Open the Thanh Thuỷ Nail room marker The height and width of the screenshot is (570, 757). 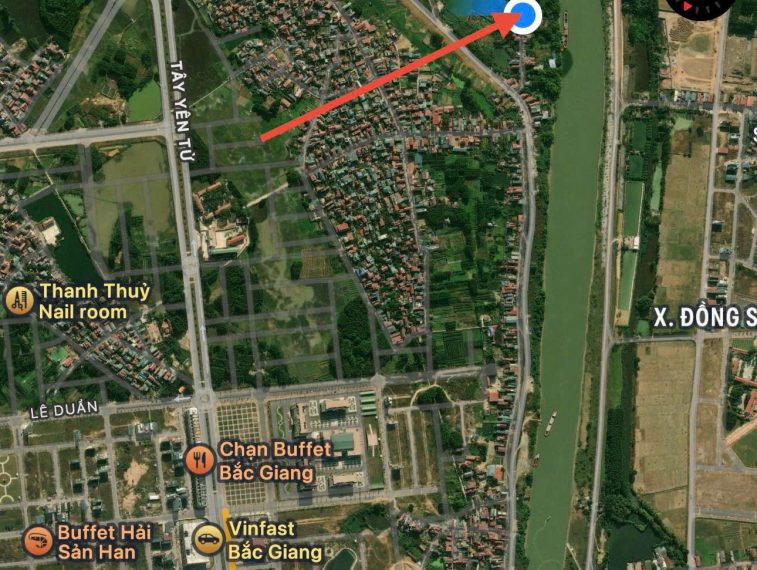tap(20, 299)
